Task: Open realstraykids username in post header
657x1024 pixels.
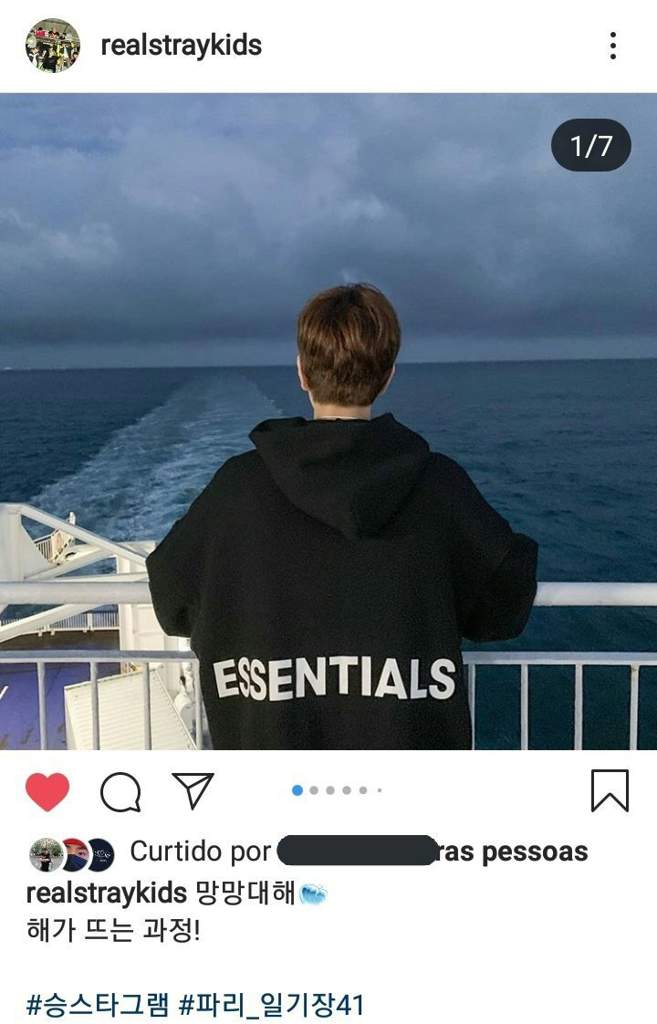Action: (181, 45)
